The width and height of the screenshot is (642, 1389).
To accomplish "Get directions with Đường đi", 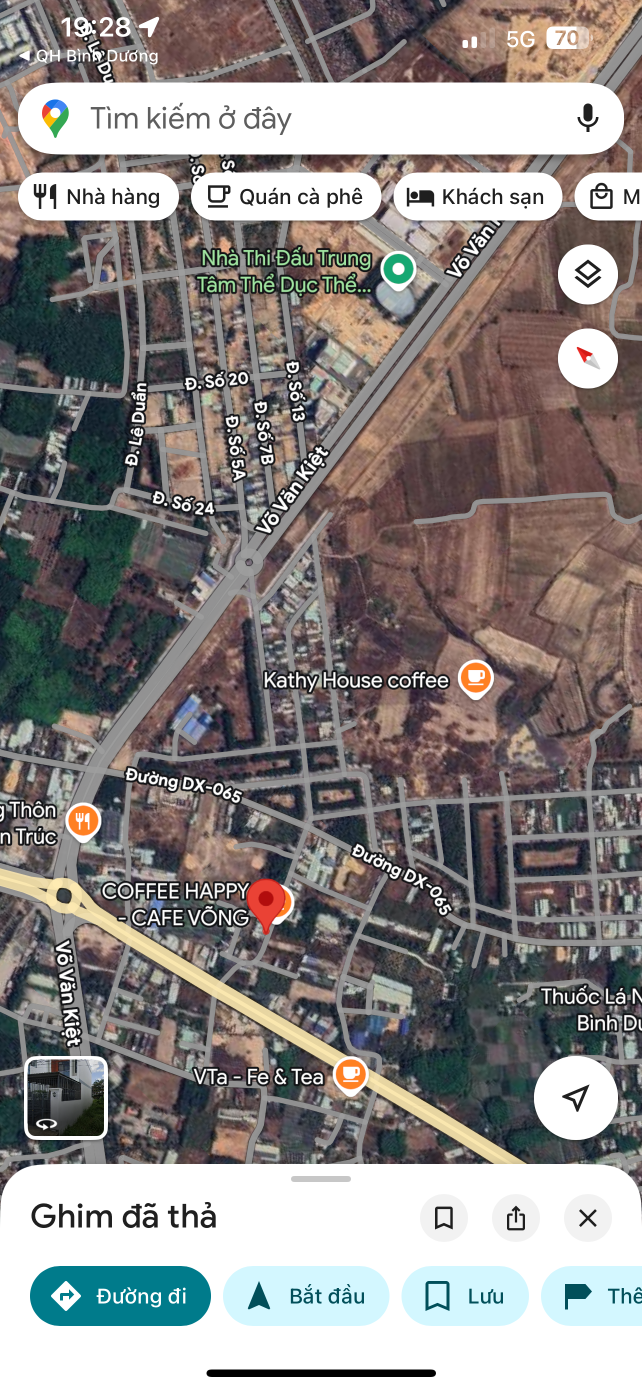I will point(121,1296).
